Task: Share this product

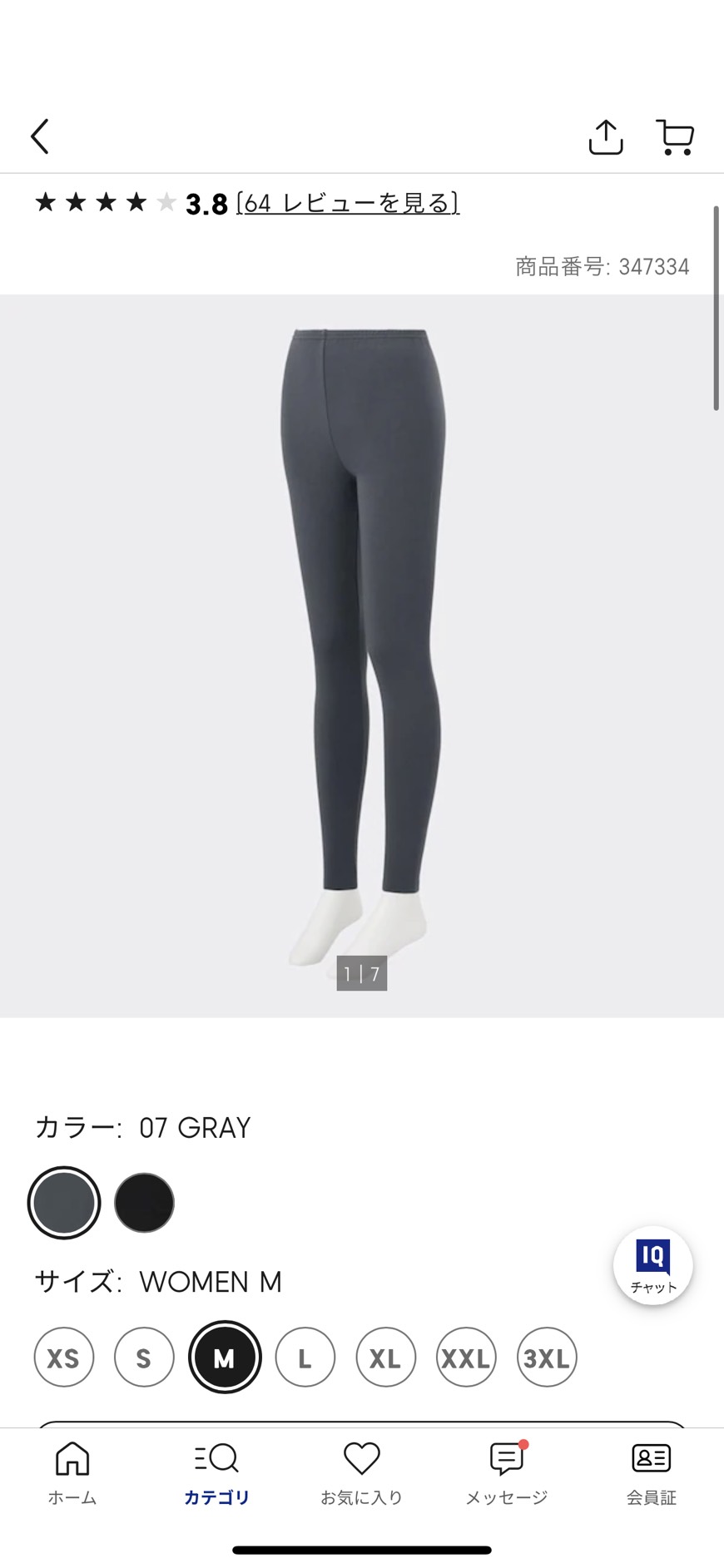Action: pos(605,136)
